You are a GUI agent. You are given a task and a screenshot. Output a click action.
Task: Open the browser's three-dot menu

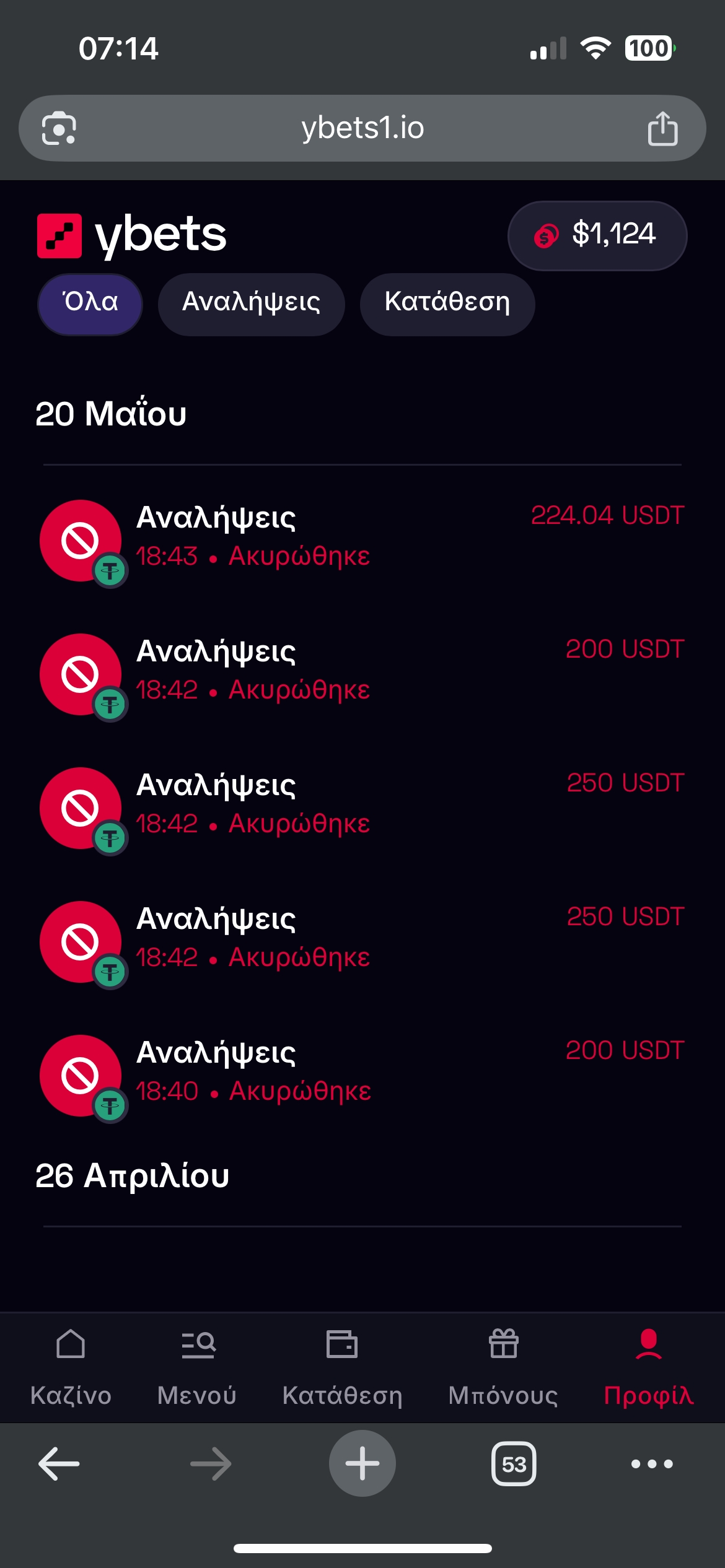pos(651,1464)
